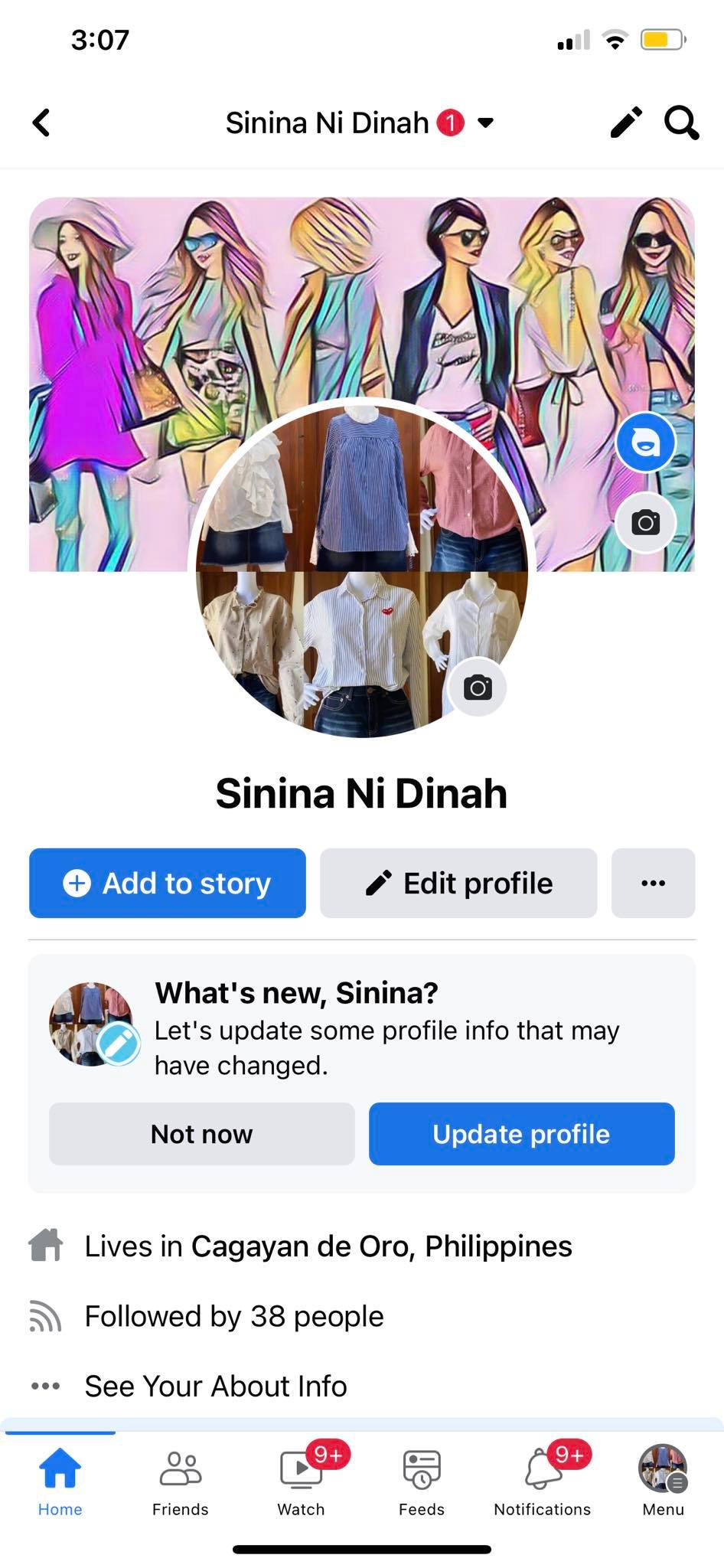Switch to the Watch tab
The image size is (724, 1568).
coord(301,1481)
